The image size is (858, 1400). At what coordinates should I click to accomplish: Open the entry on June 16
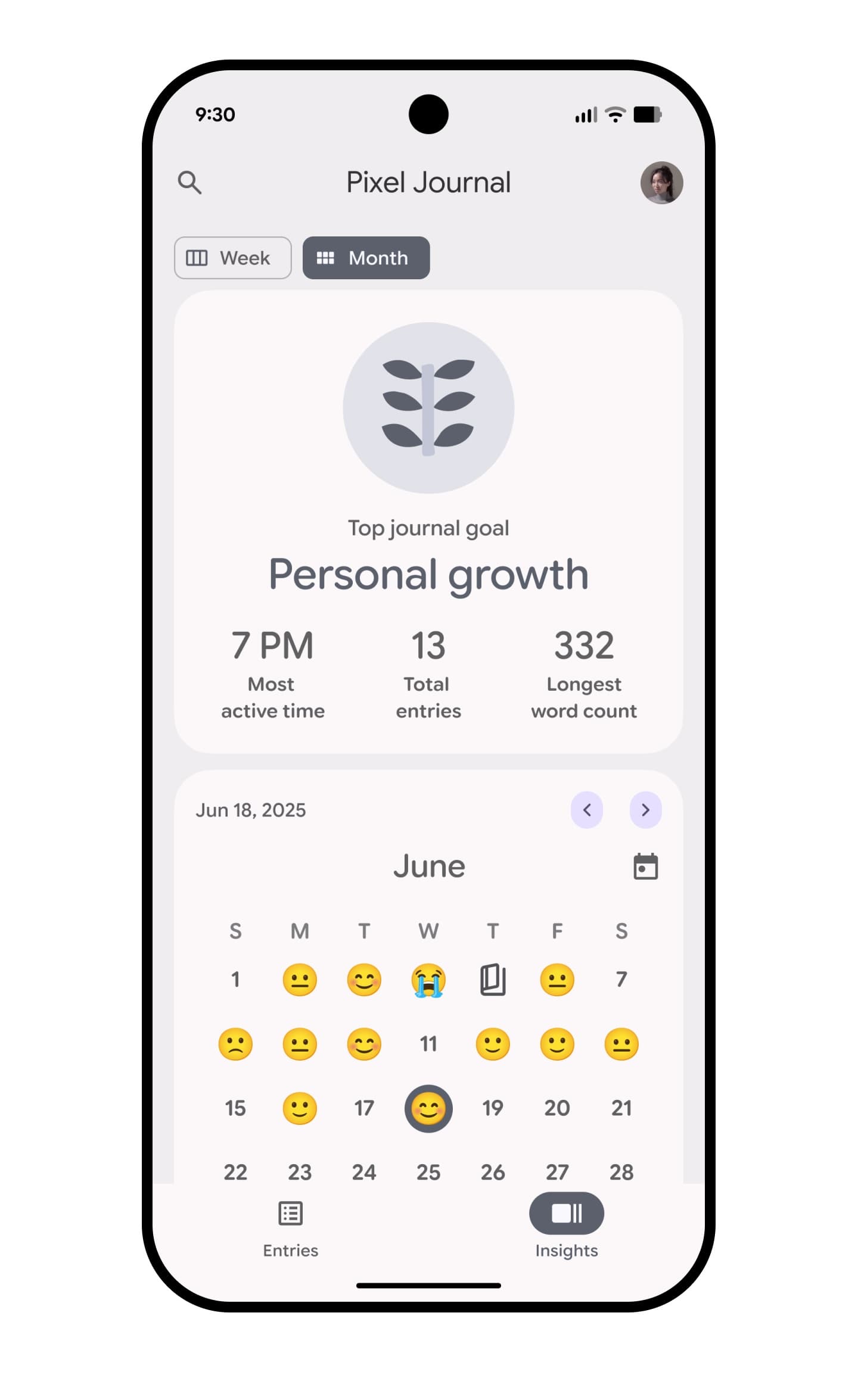click(300, 1108)
